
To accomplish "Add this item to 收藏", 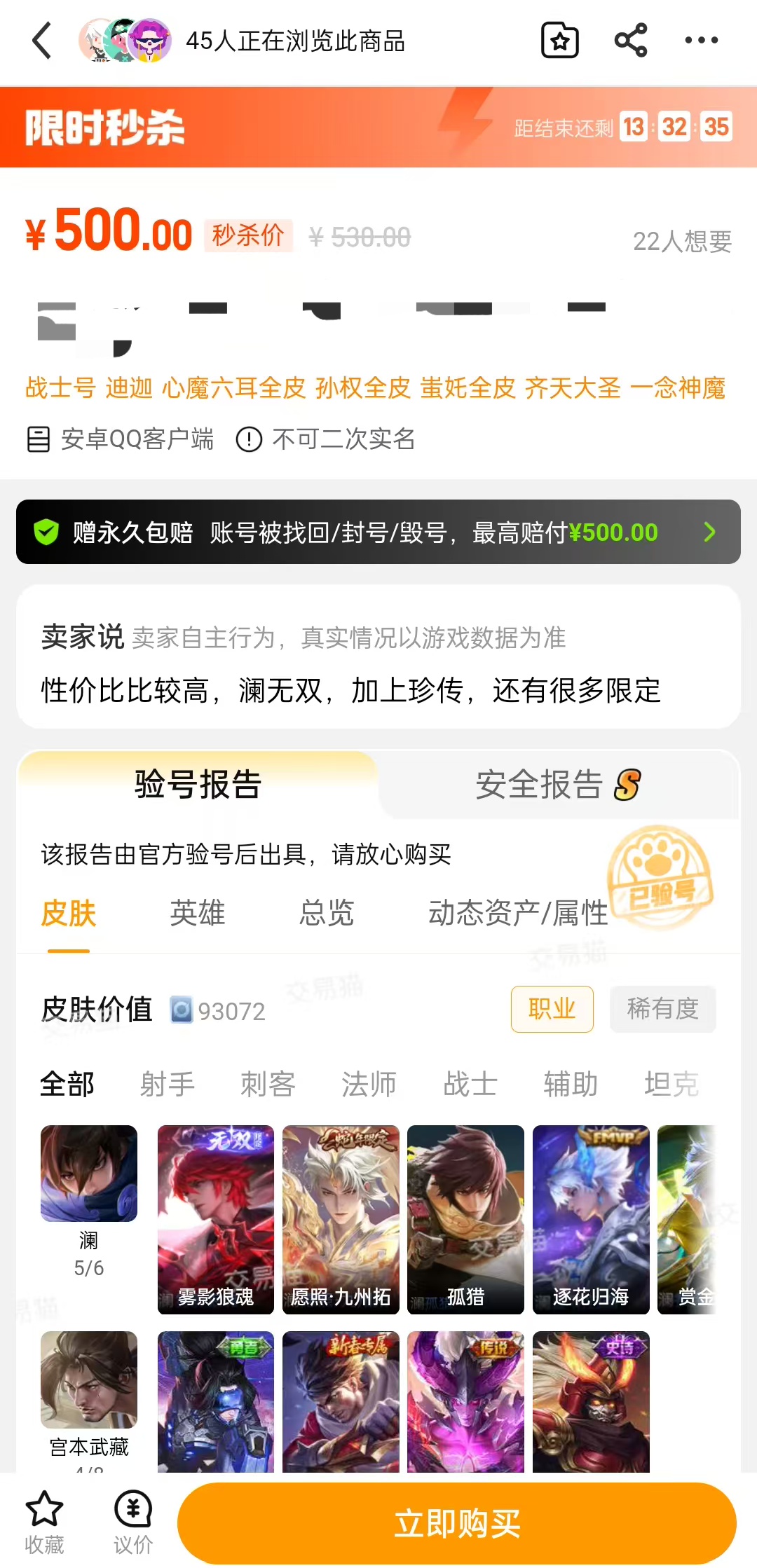I will (x=44, y=1521).
